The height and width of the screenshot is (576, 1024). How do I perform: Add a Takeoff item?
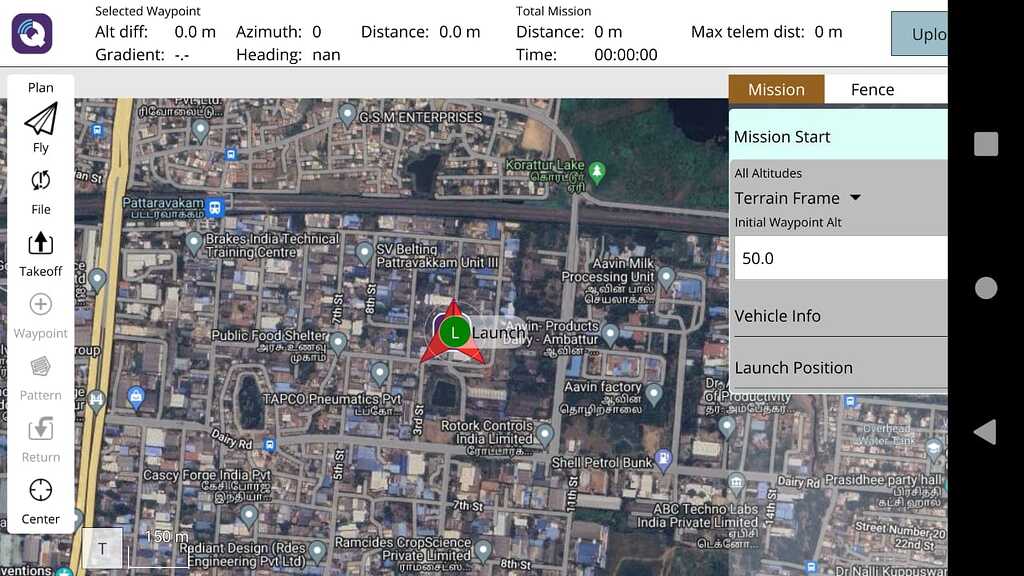40,251
